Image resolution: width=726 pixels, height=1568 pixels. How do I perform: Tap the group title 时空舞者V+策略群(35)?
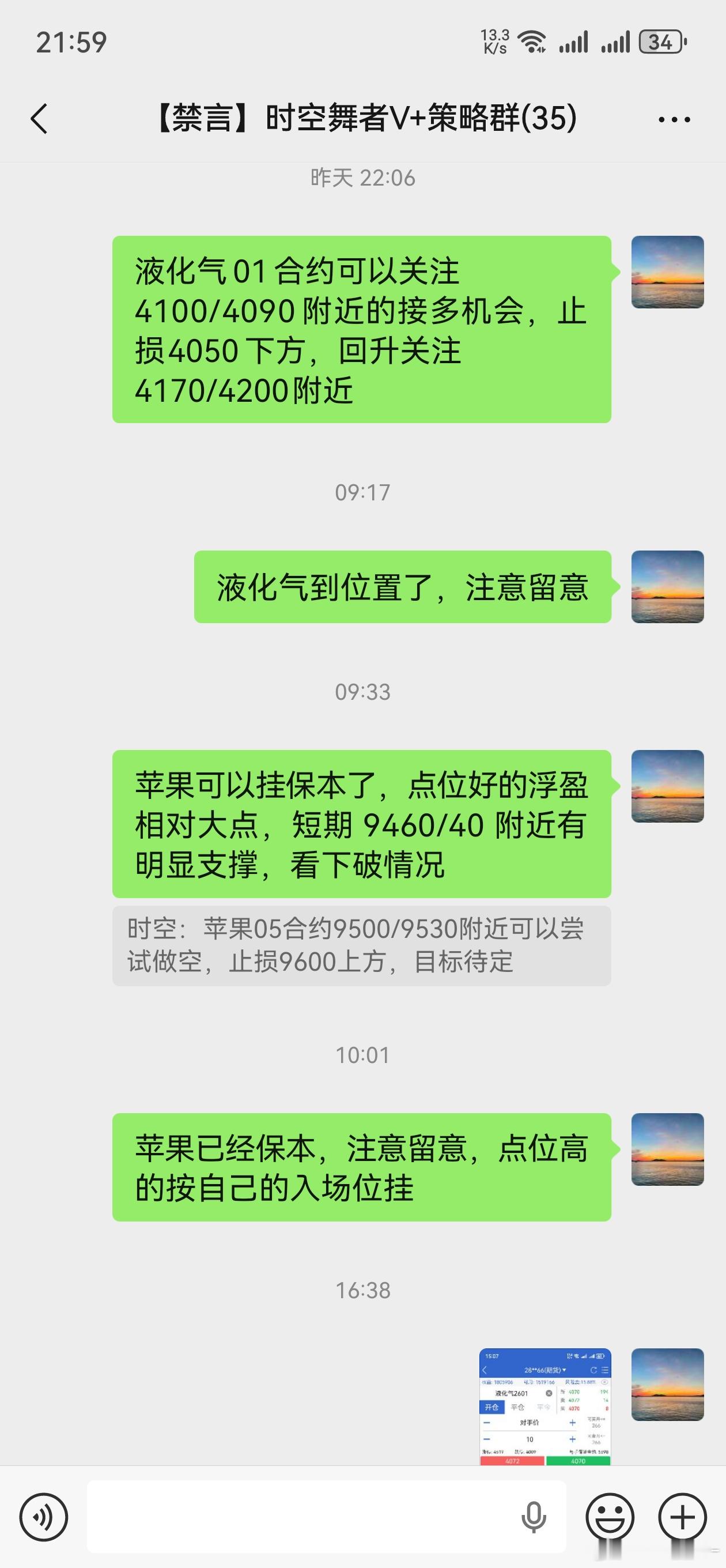coord(362,119)
